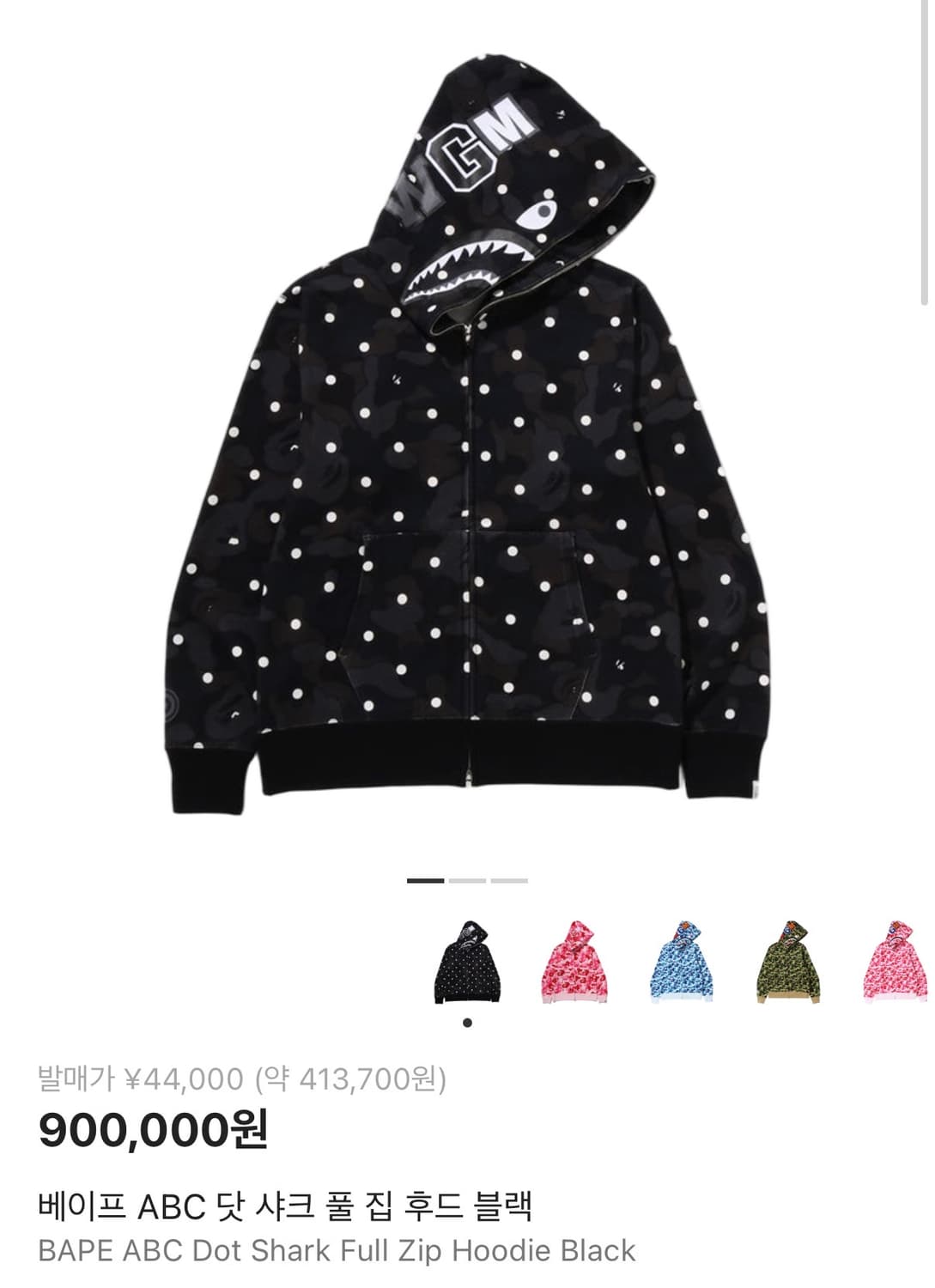
Task: Switch to the third product image indicator
Action: (508, 881)
